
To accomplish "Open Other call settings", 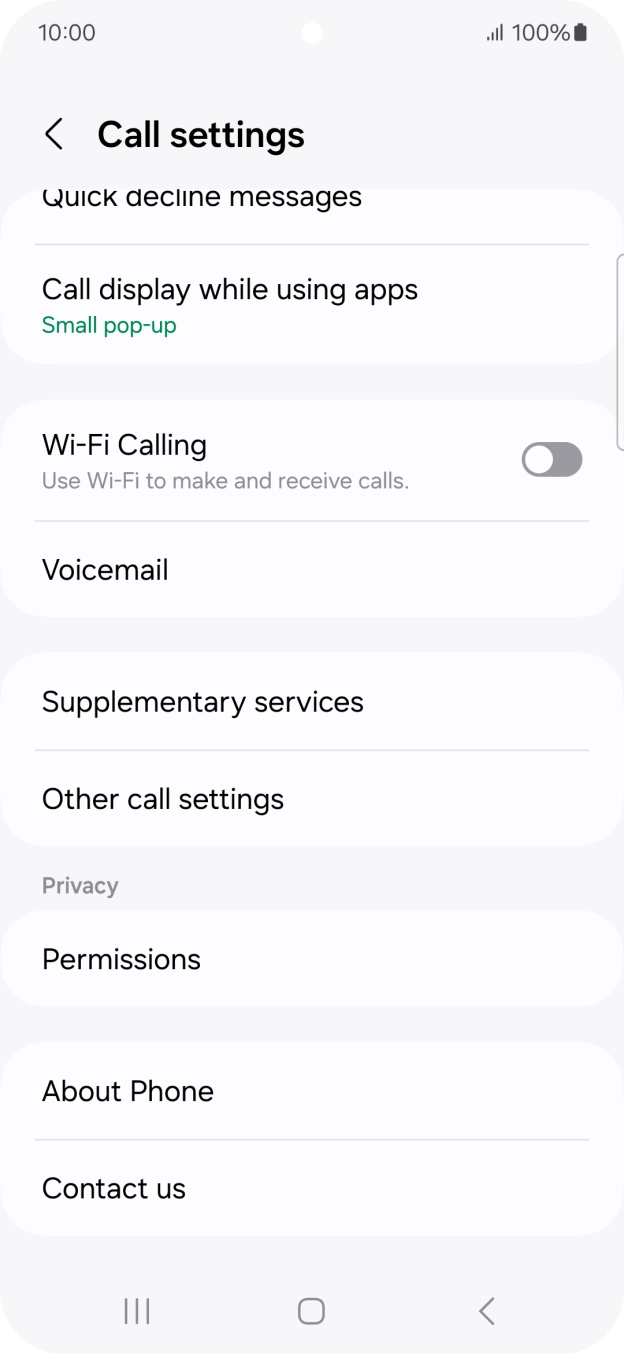I will (x=312, y=799).
